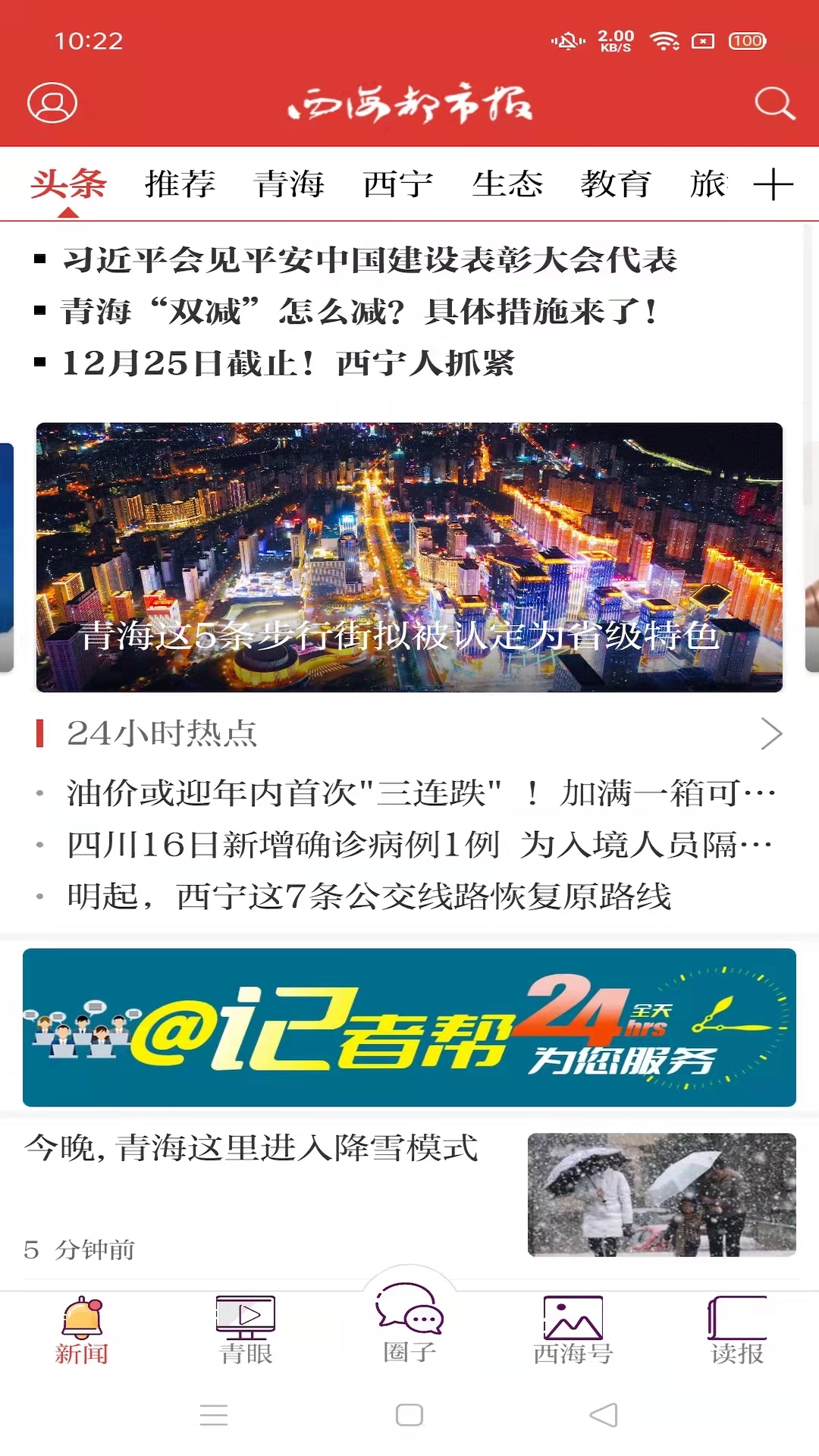
Task: Tap the 西海都市报 logo in the header
Action: coord(409,104)
